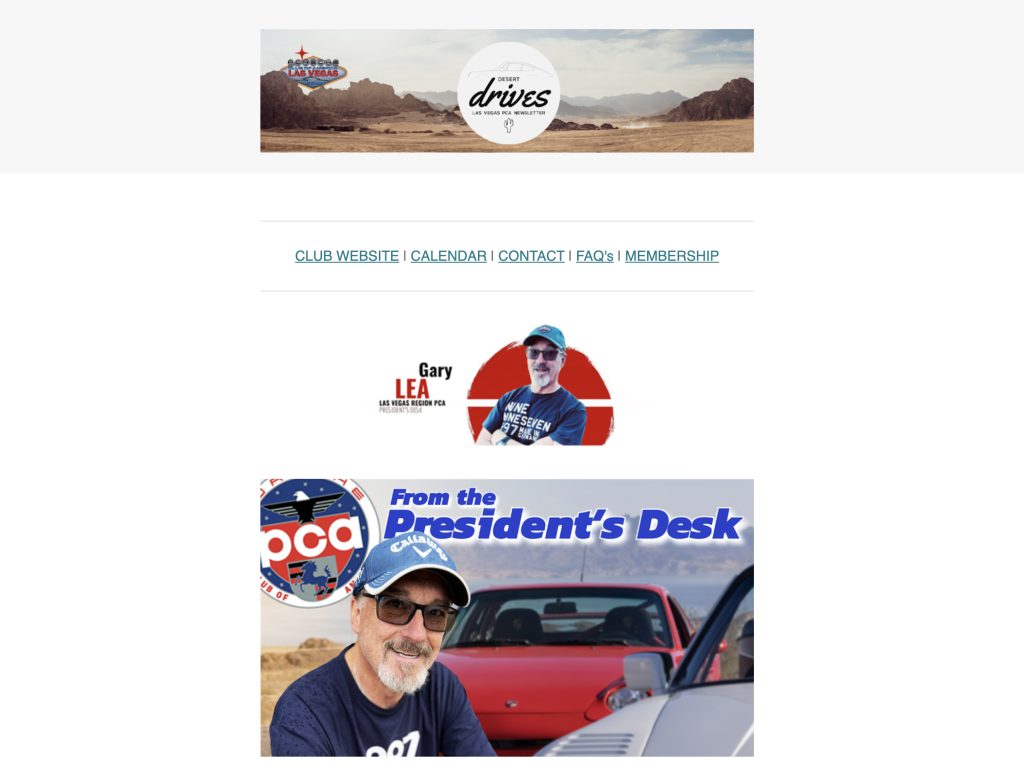
Task: Follow the CONTACT link
Action: click(x=531, y=256)
